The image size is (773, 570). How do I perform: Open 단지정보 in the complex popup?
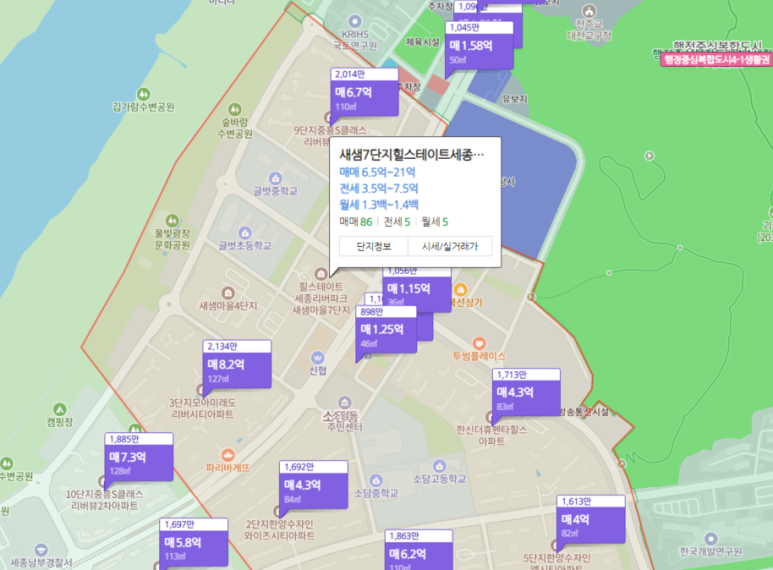click(373, 246)
